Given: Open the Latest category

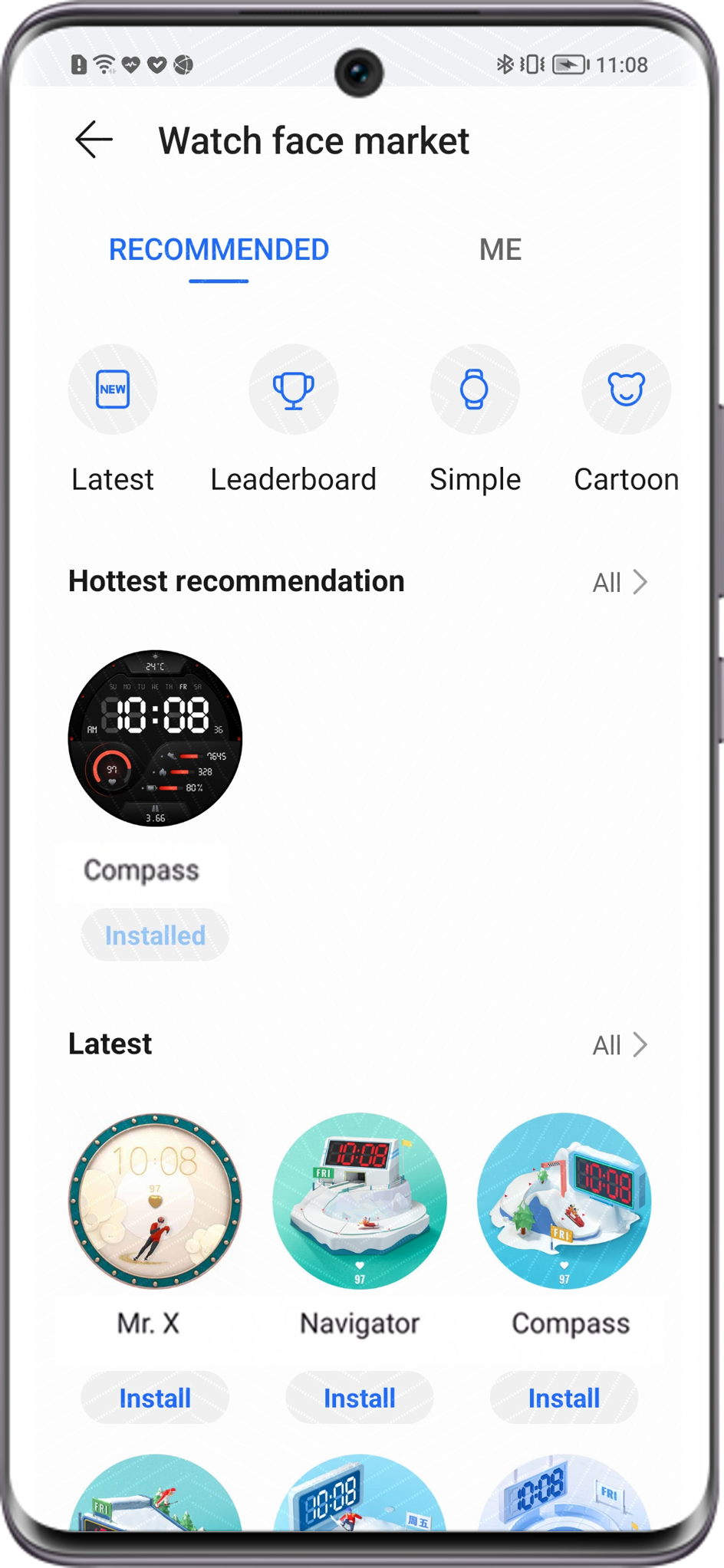Looking at the screenshot, I should point(113,390).
